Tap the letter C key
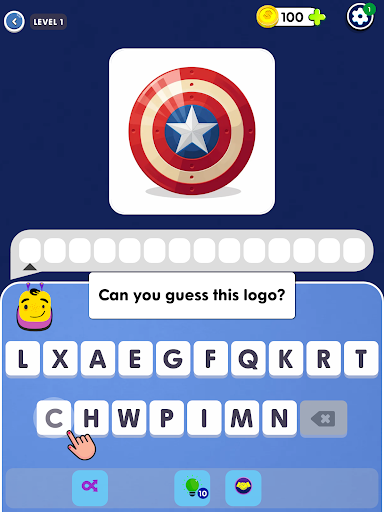384x512 pixels. (54, 418)
